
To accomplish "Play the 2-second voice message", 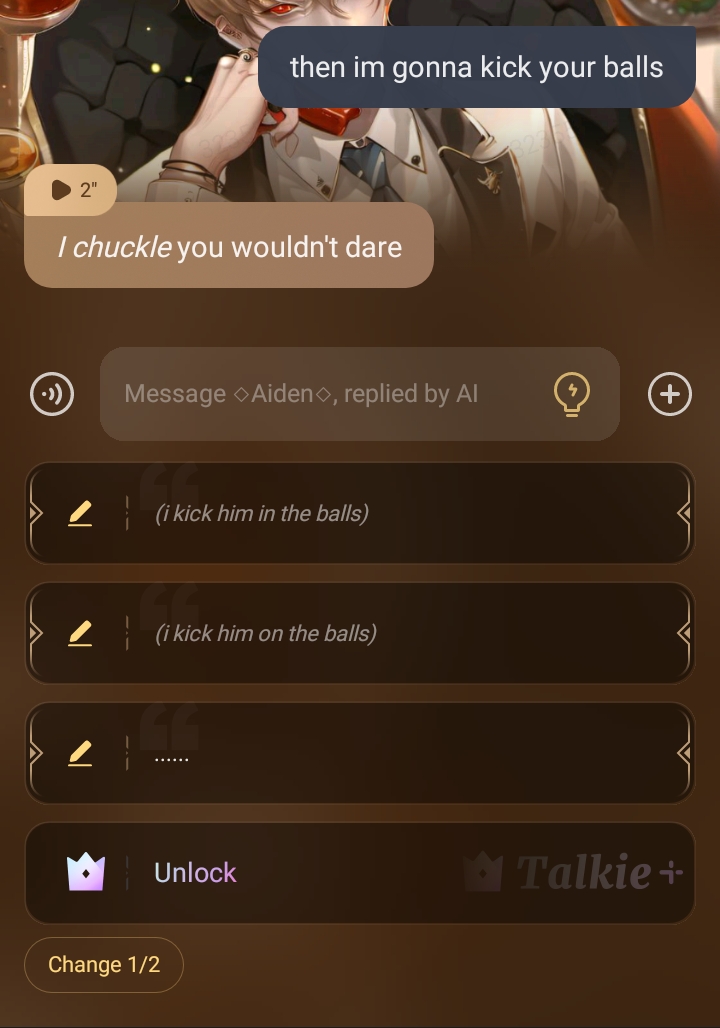I will pyautogui.click(x=70, y=190).
